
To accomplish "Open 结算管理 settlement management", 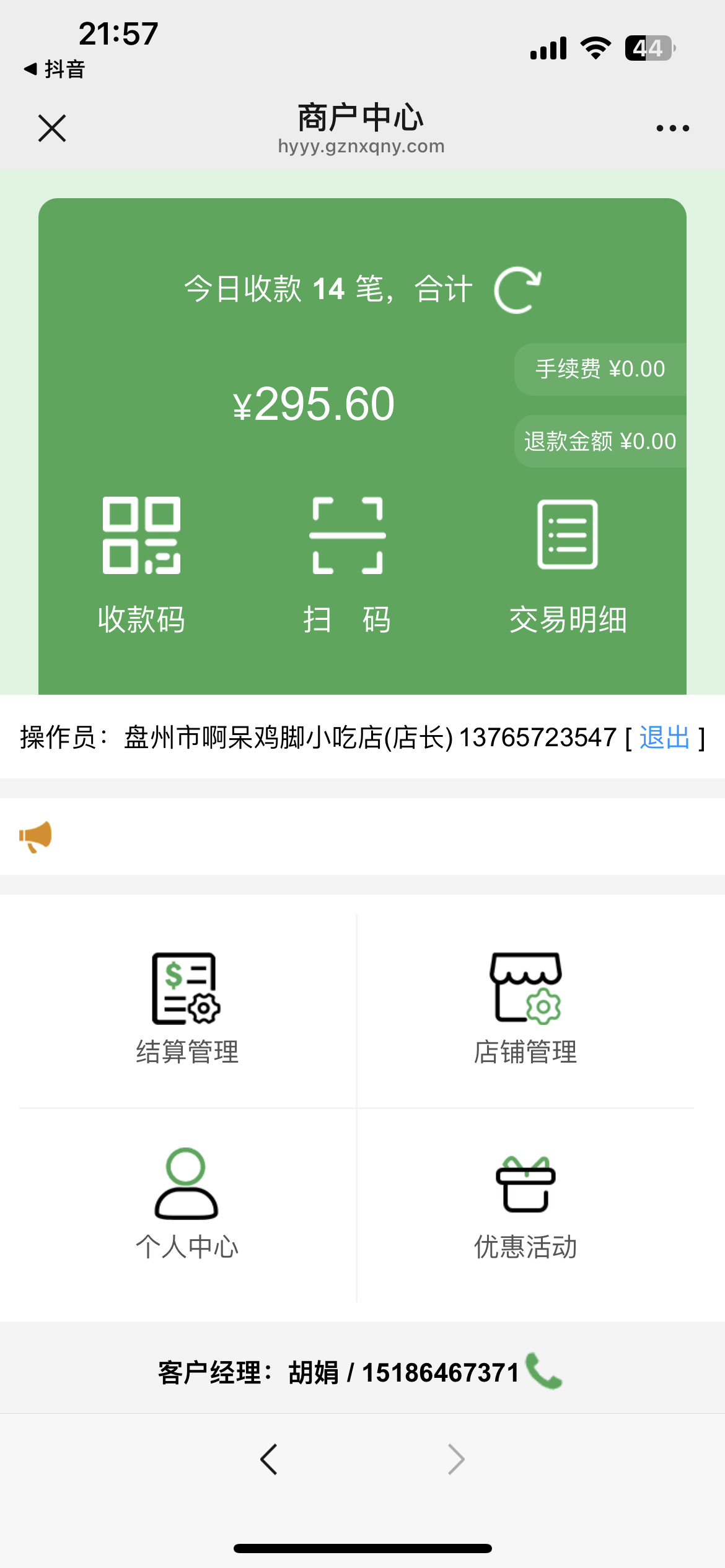I will (x=187, y=1008).
